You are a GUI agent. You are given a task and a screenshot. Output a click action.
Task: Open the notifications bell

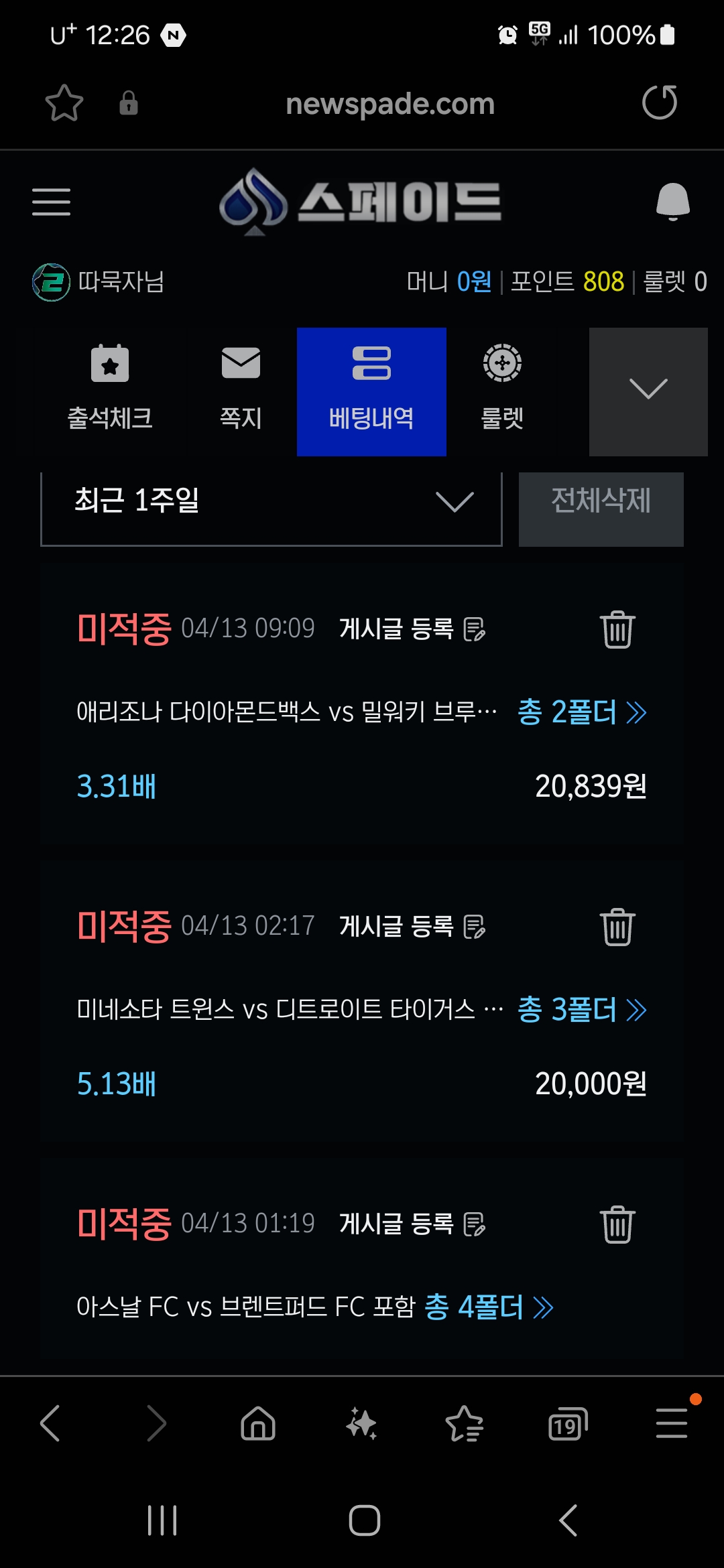click(672, 201)
